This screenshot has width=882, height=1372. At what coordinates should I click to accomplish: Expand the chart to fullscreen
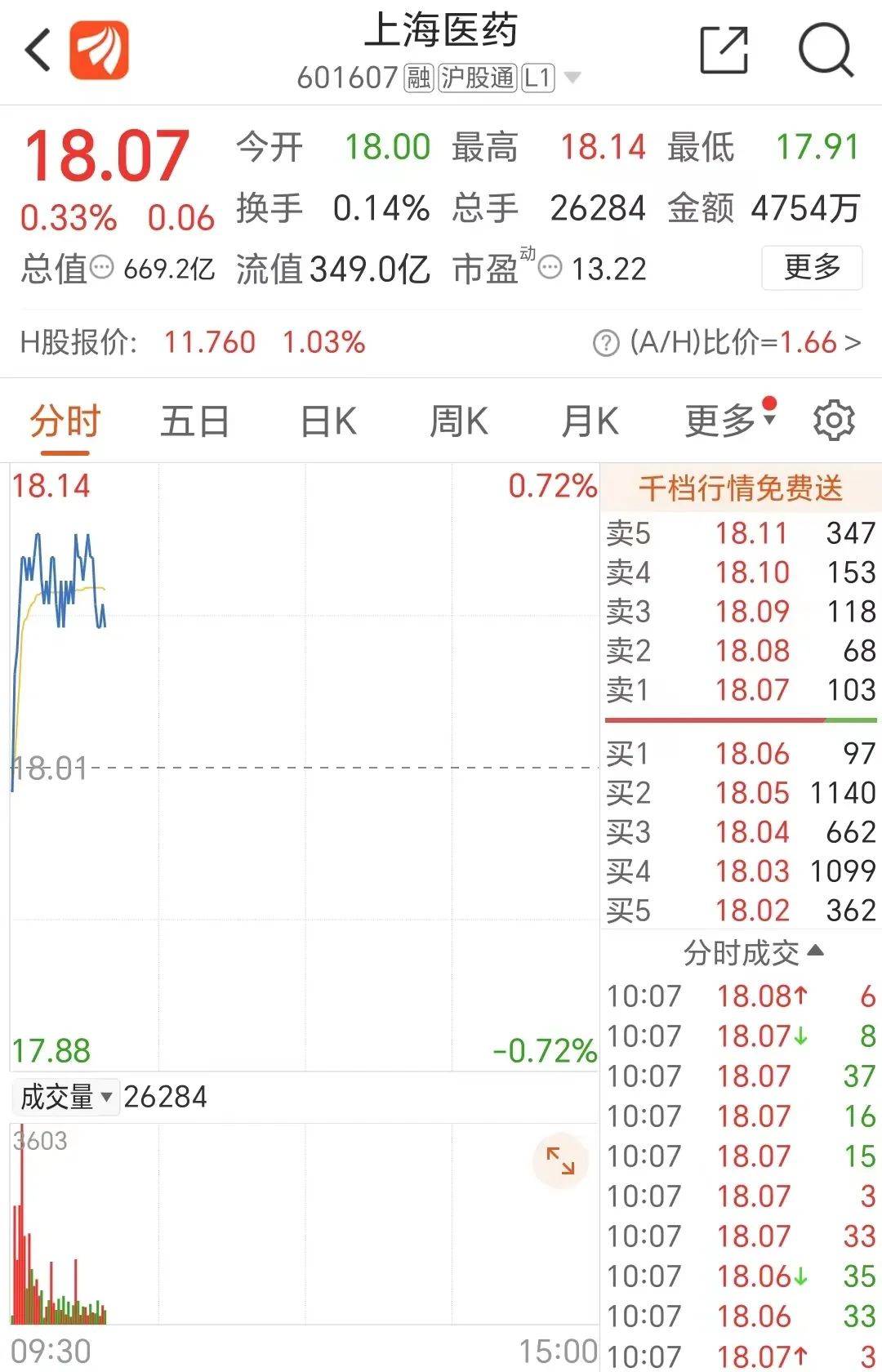[560, 1160]
